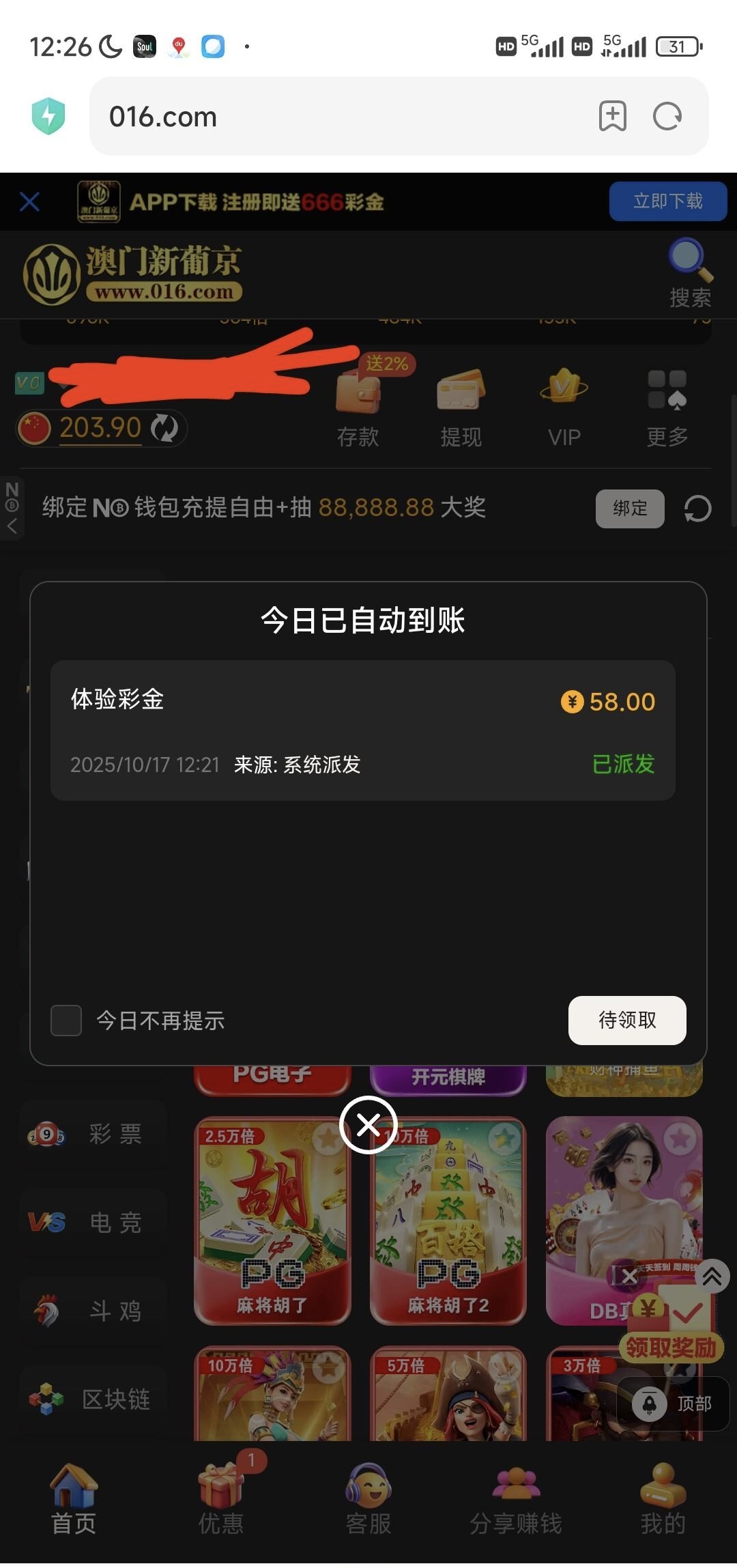
Task: Switch to the 分享赚钱 tab
Action: click(x=515, y=1500)
